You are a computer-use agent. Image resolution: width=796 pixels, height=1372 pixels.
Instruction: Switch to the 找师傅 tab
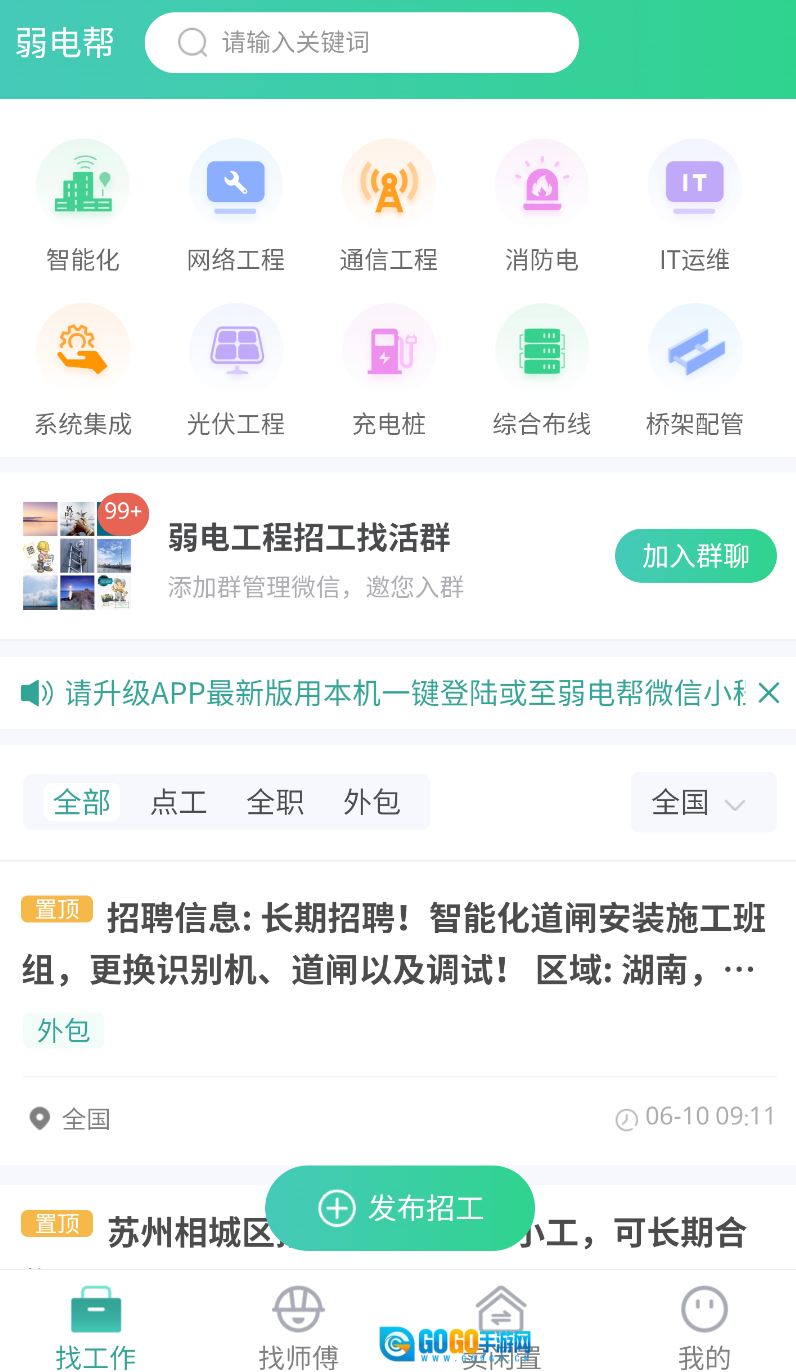[299, 1327]
